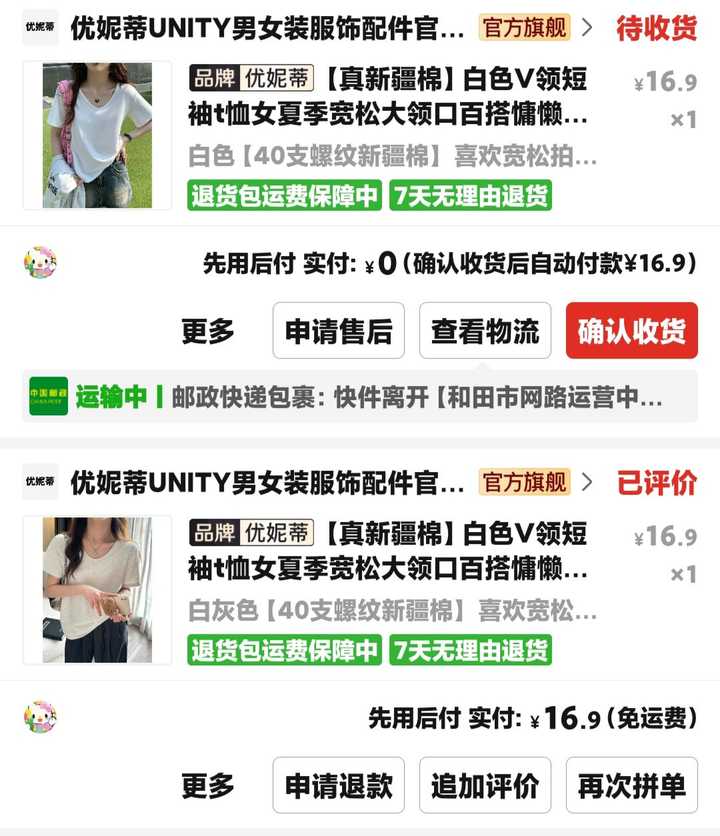The image size is (720, 836).
Task: Open 查看物流 to track the shipment
Action: point(485,331)
